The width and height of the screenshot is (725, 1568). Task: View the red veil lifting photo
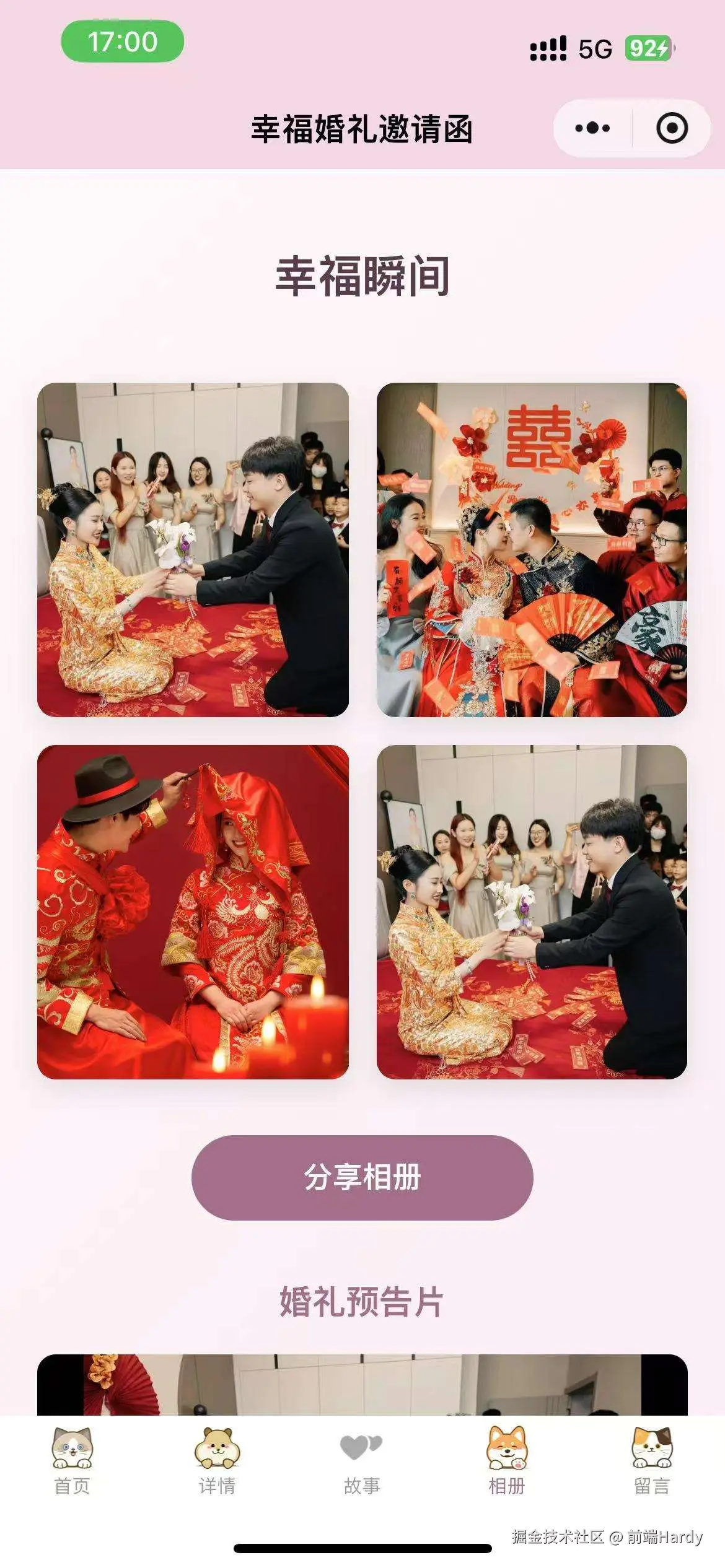click(193, 912)
